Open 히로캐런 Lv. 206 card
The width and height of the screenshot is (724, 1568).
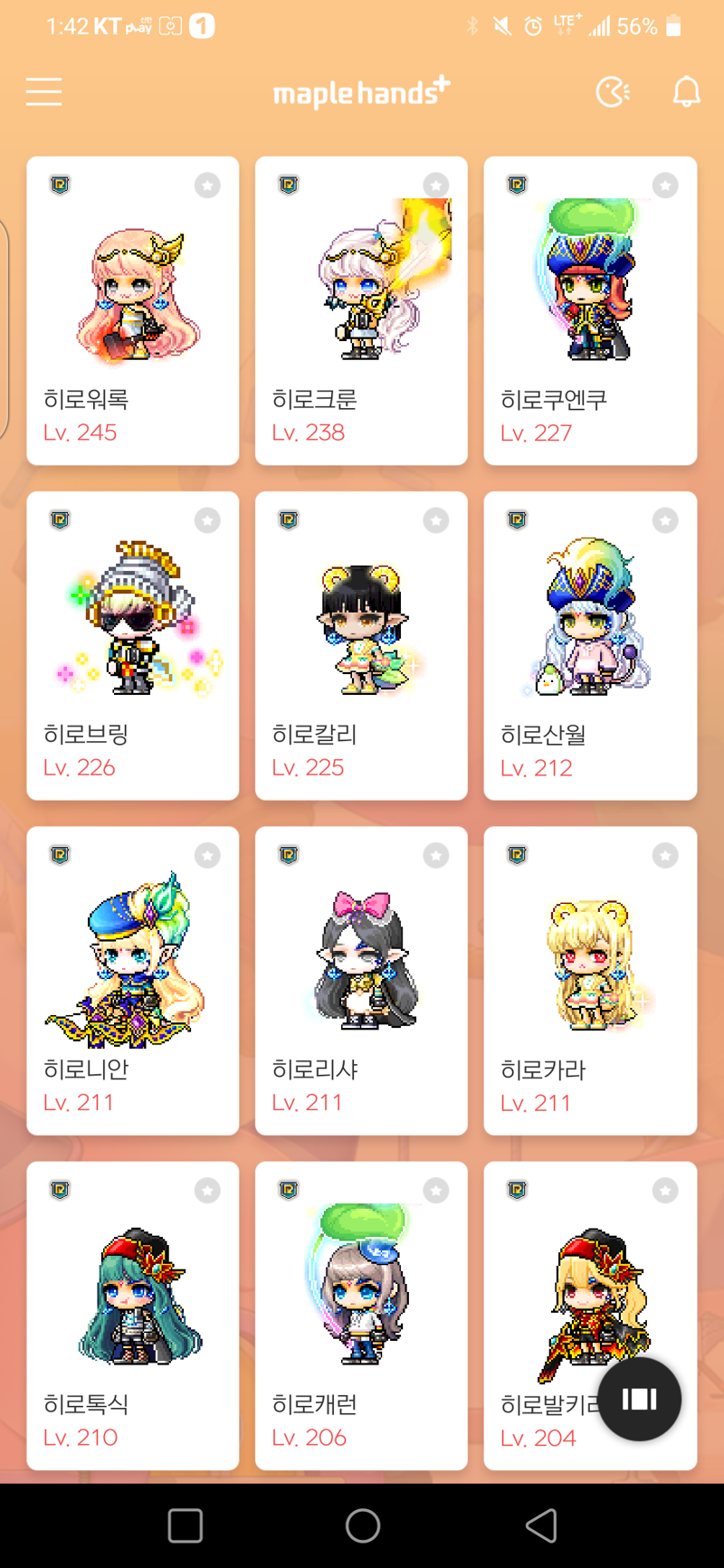pos(361,1315)
